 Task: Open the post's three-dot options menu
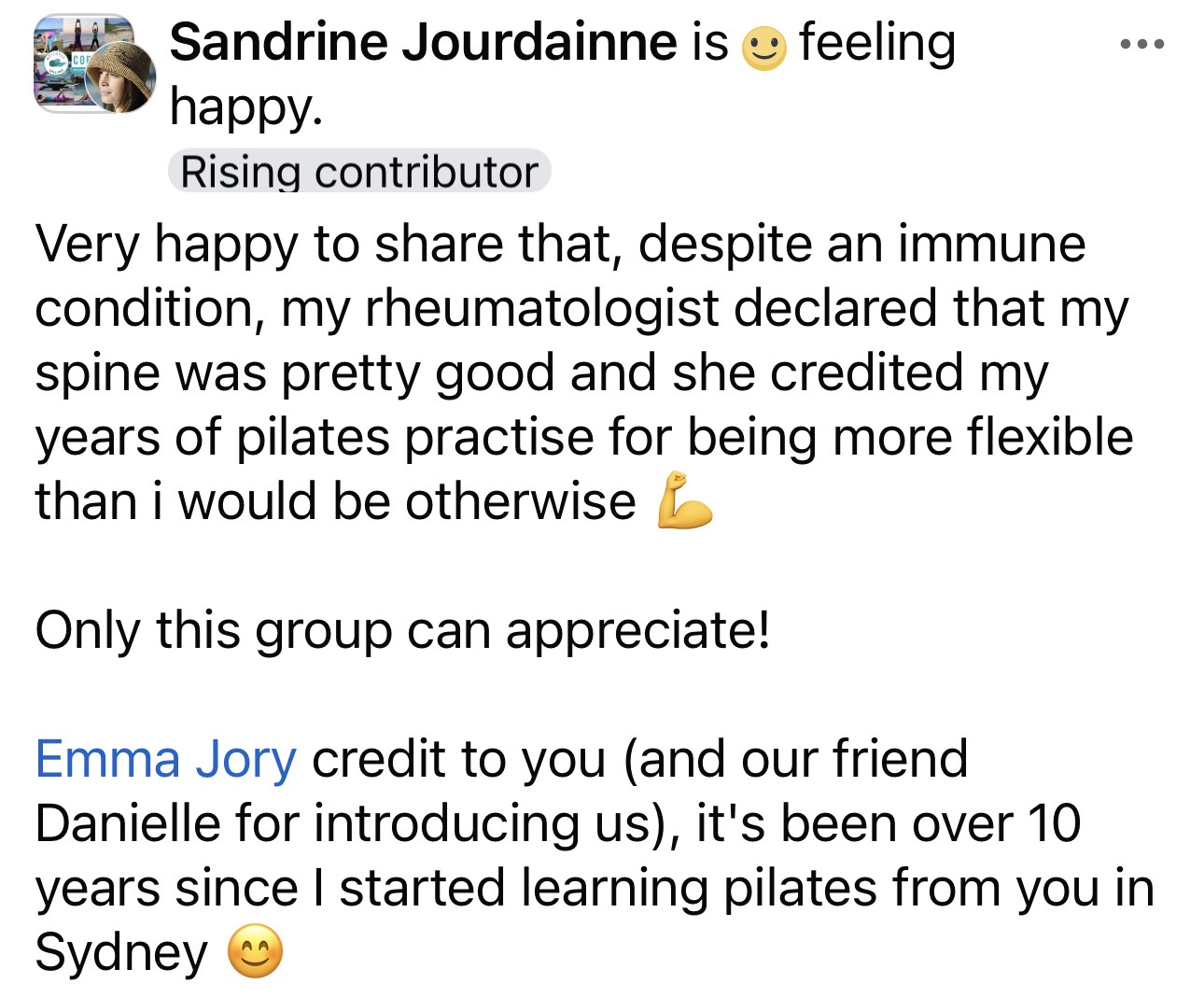point(1142,44)
